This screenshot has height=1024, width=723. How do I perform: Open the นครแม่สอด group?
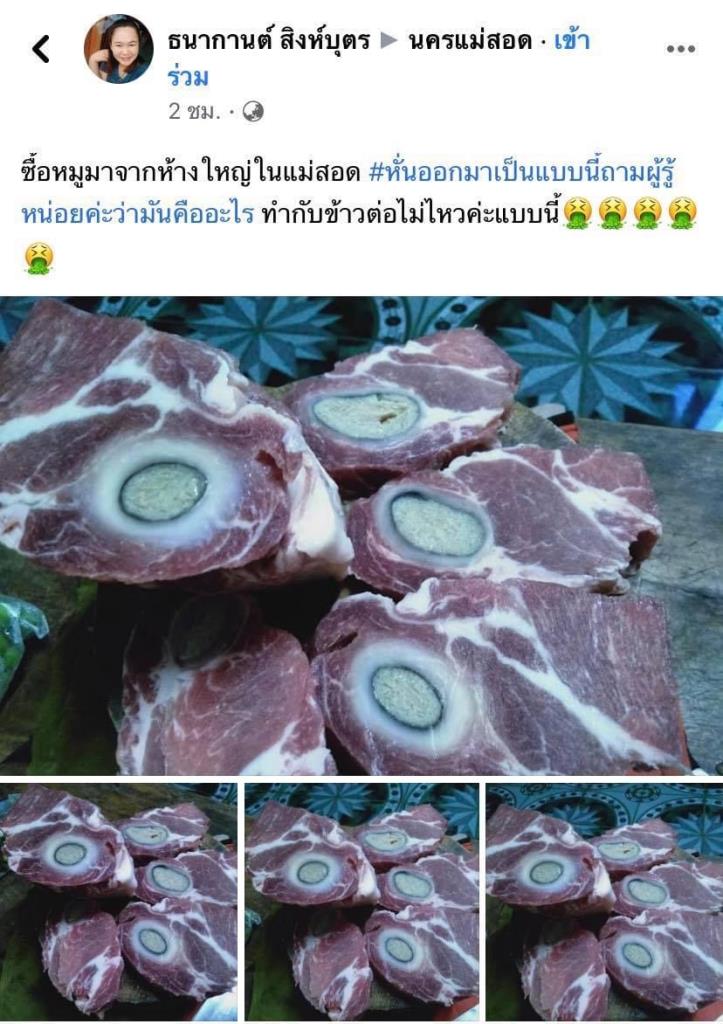point(470,41)
